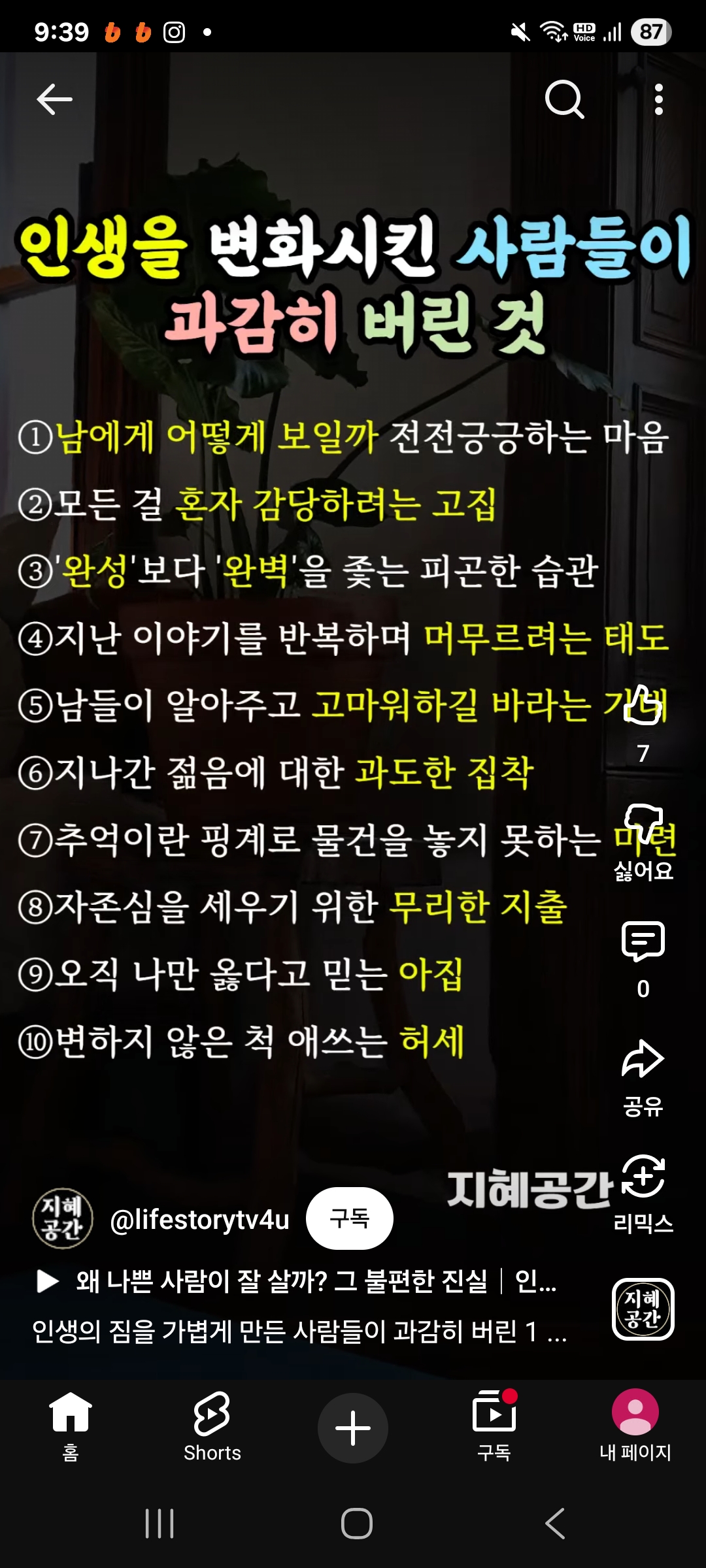Open the 내 페이지 tab
Screen dimensions: 706x1568
pyautogui.click(x=635, y=1426)
